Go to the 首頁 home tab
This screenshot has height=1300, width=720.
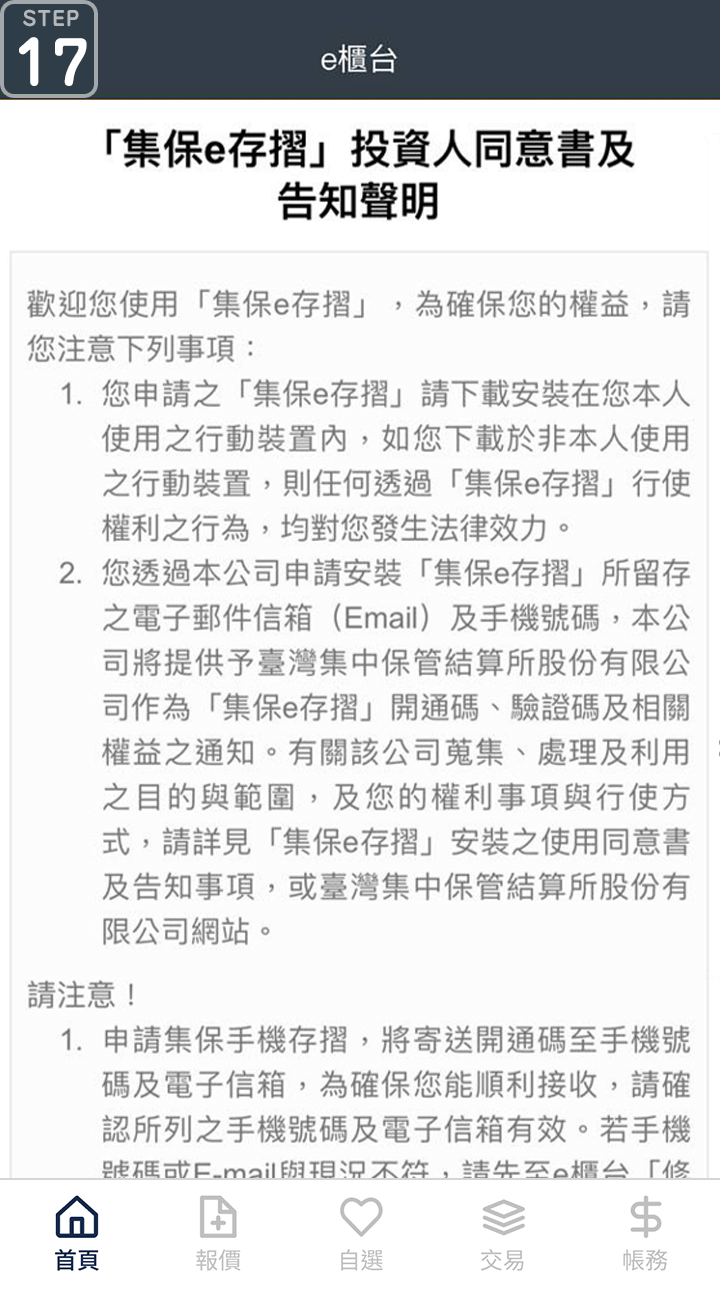click(x=76, y=1235)
